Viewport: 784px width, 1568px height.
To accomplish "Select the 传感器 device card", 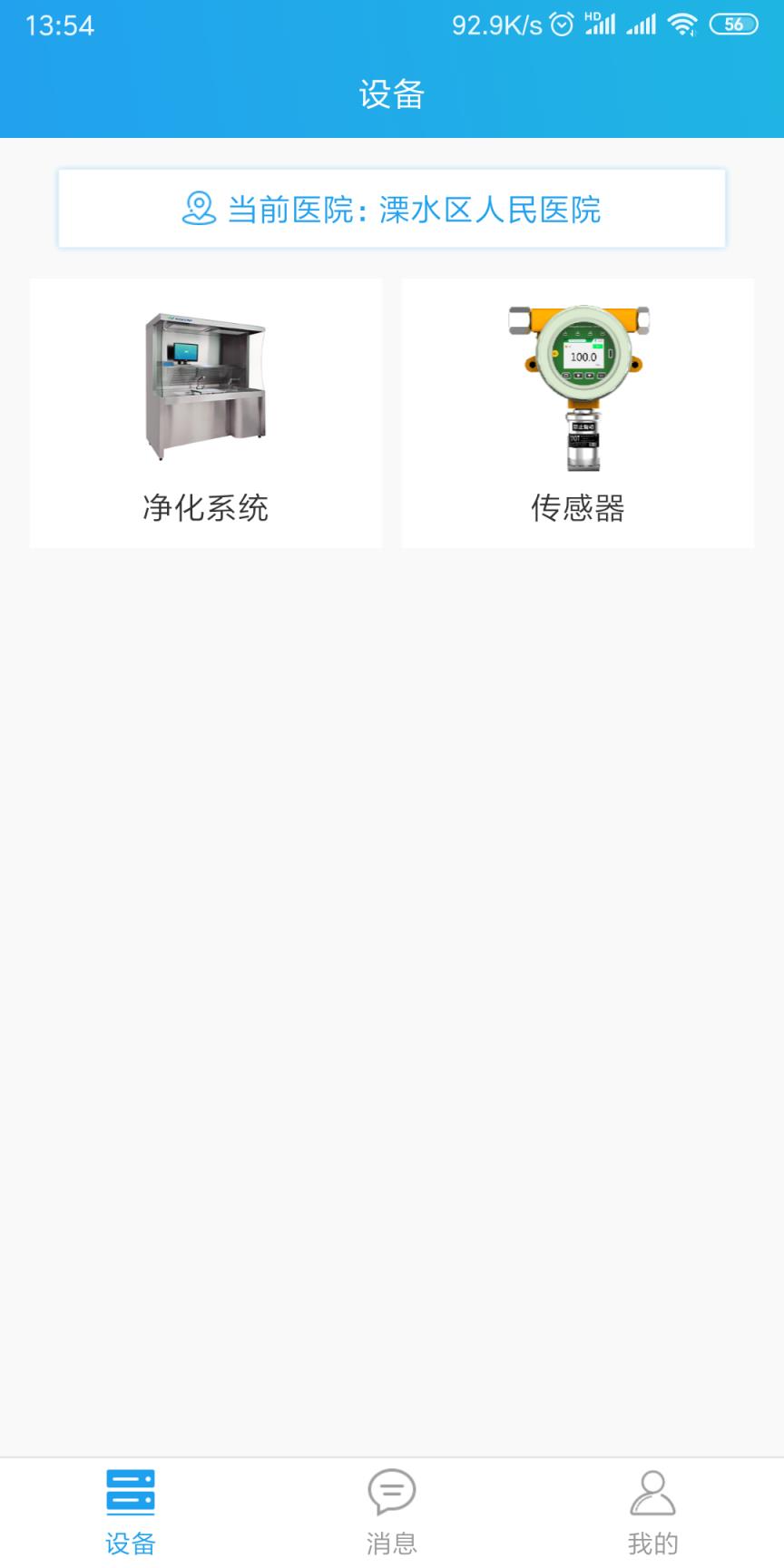I will (578, 413).
